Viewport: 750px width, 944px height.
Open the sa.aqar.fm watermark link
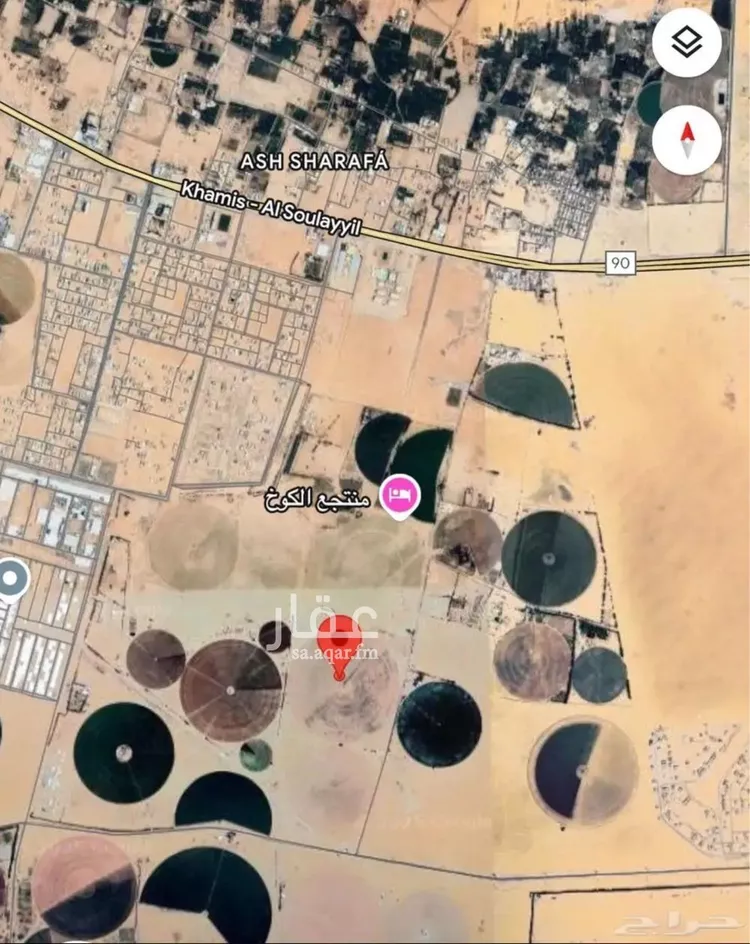[x=335, y=653]
